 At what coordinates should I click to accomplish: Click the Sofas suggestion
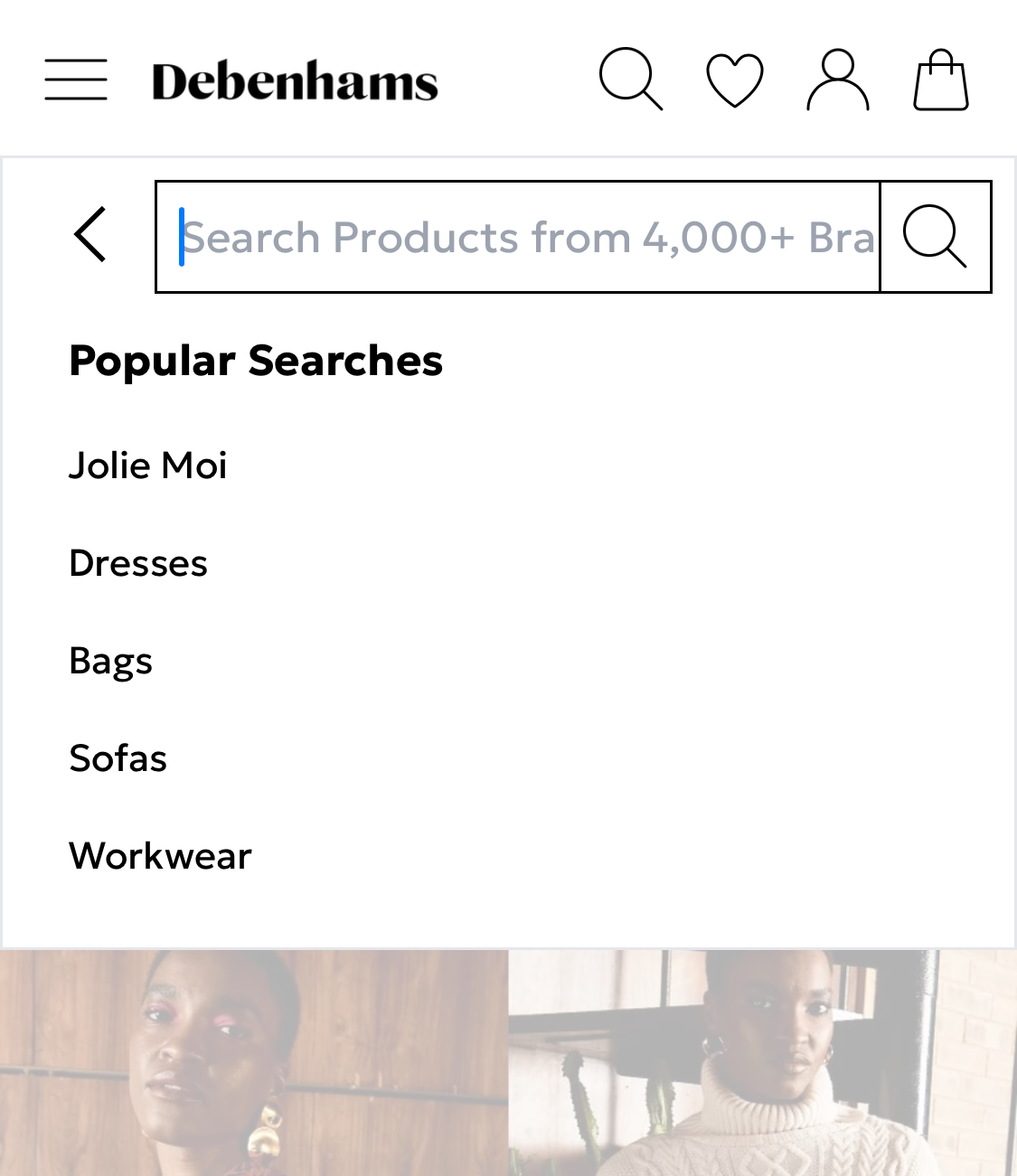click(118, 758)
